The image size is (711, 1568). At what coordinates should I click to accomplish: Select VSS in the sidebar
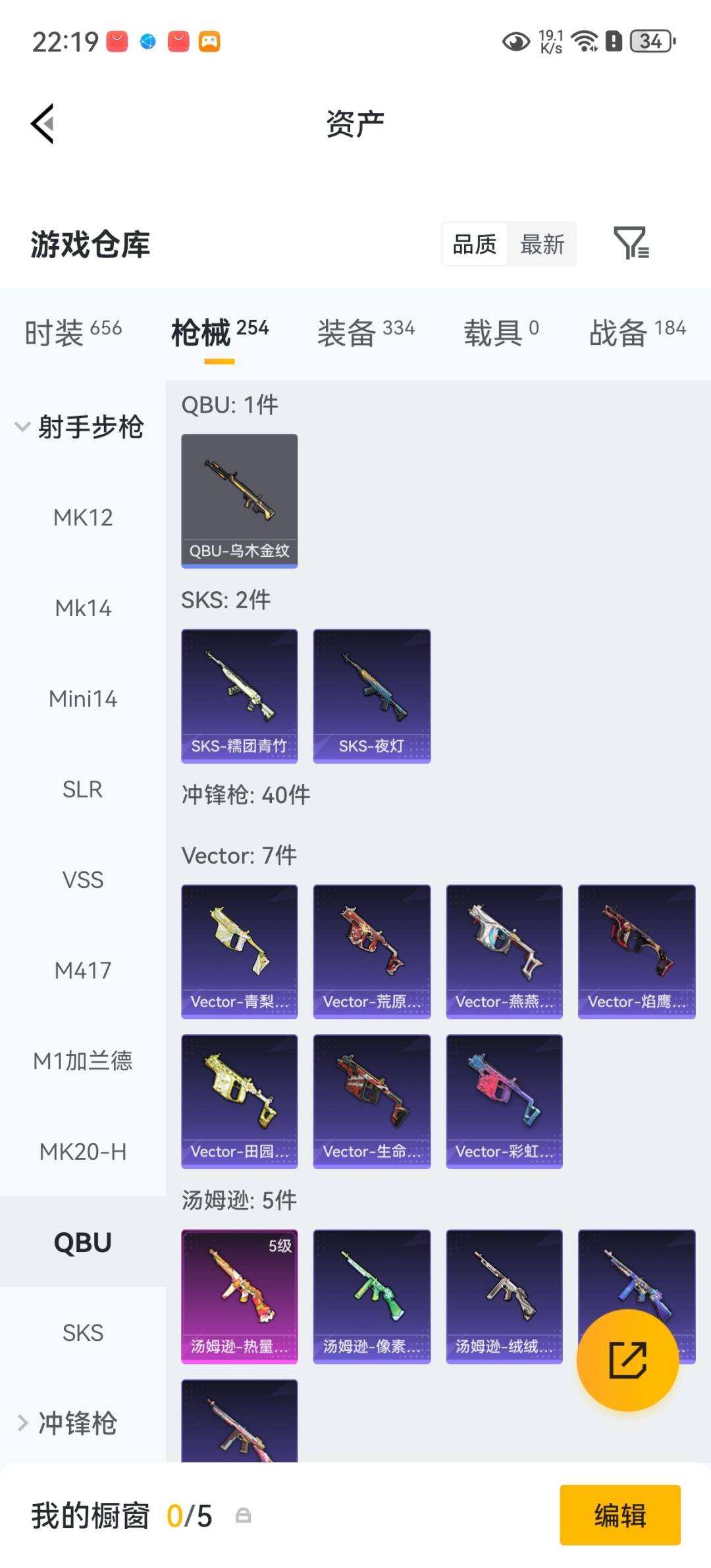[83, 879]
